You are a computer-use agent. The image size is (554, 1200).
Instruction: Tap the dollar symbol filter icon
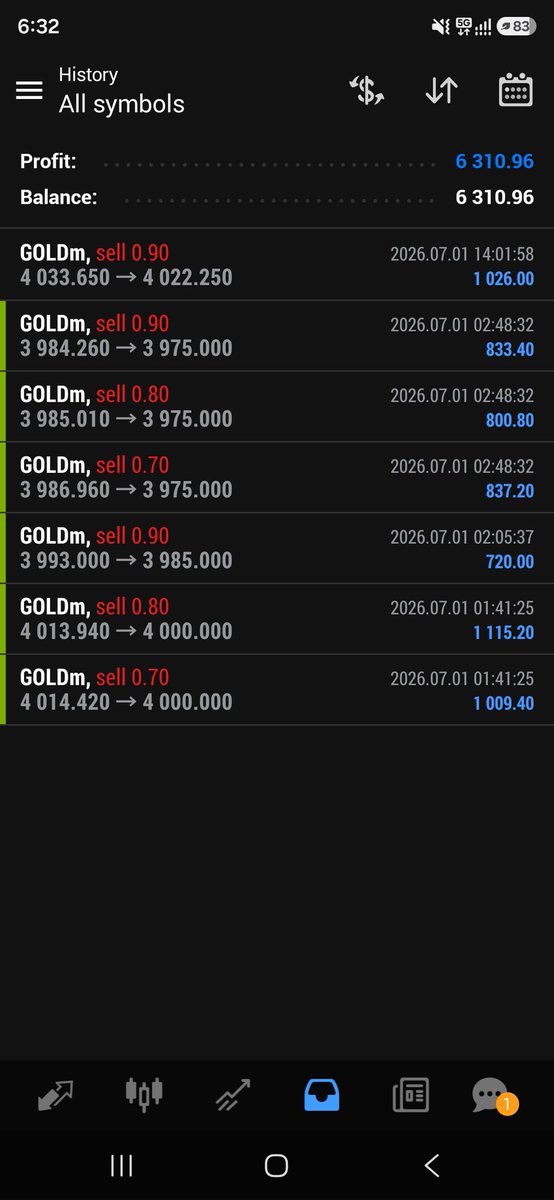[x=367, y=90]
